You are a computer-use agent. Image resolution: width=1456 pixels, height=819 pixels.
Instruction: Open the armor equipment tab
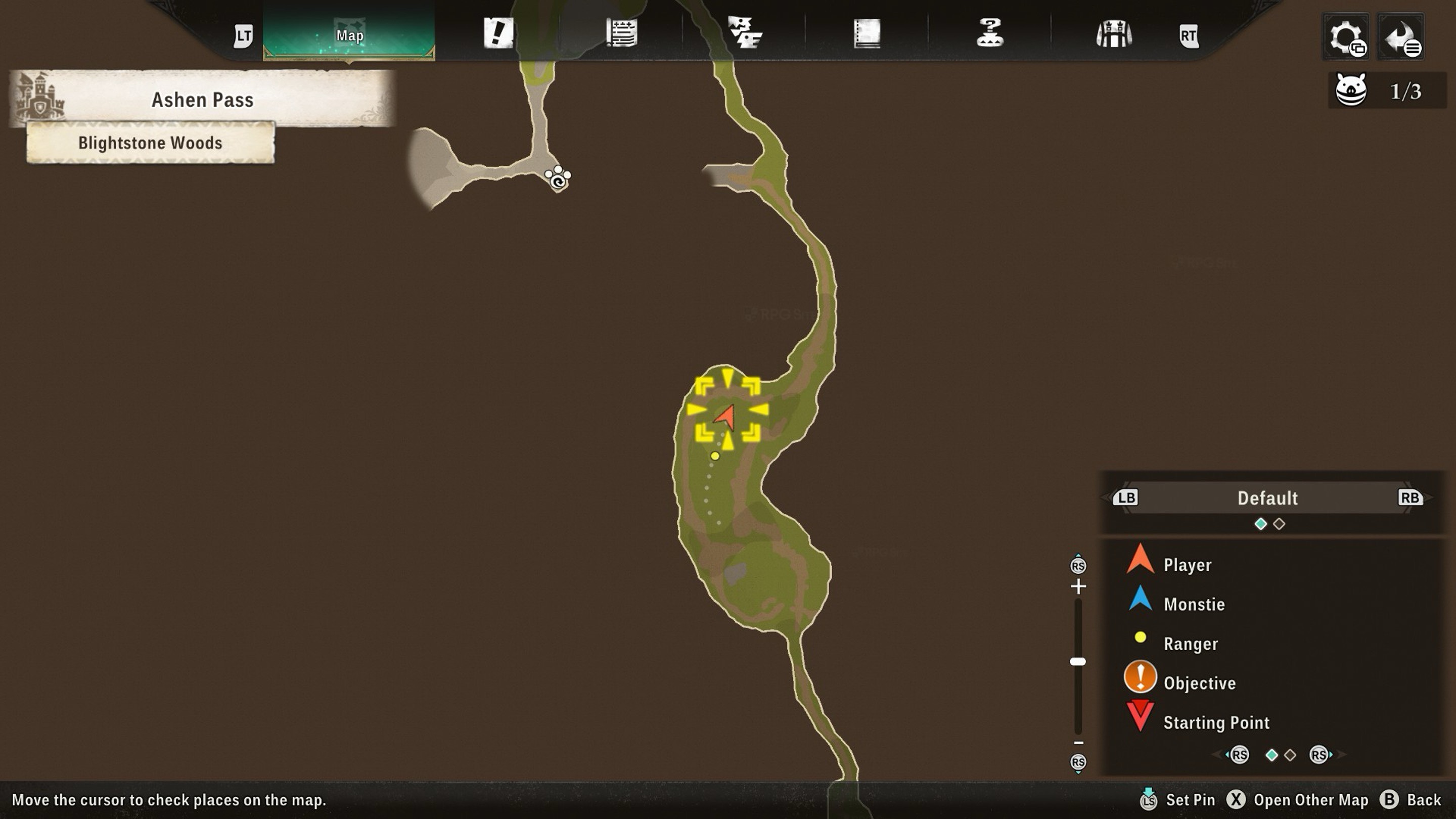click(1113, 34)
